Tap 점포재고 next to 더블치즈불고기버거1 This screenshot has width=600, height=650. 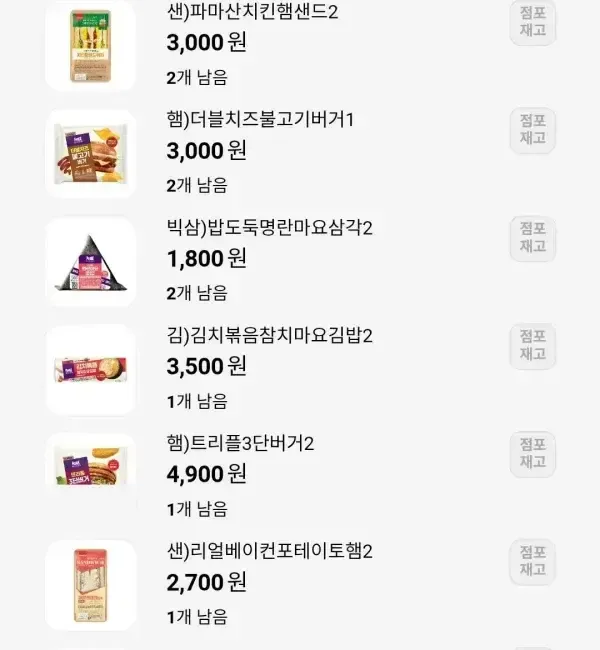(532, 129)
